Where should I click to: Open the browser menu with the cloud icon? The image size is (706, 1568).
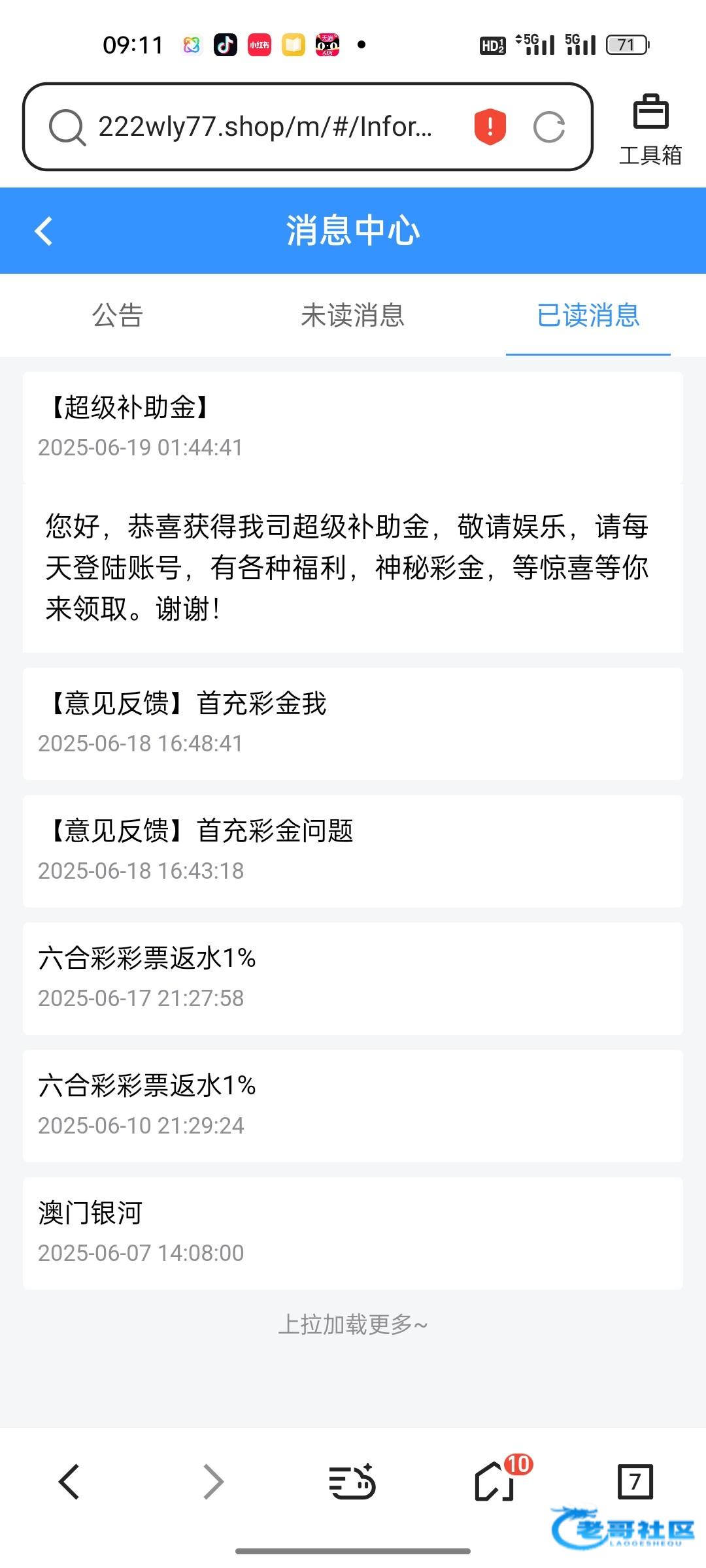(352, 1481)
